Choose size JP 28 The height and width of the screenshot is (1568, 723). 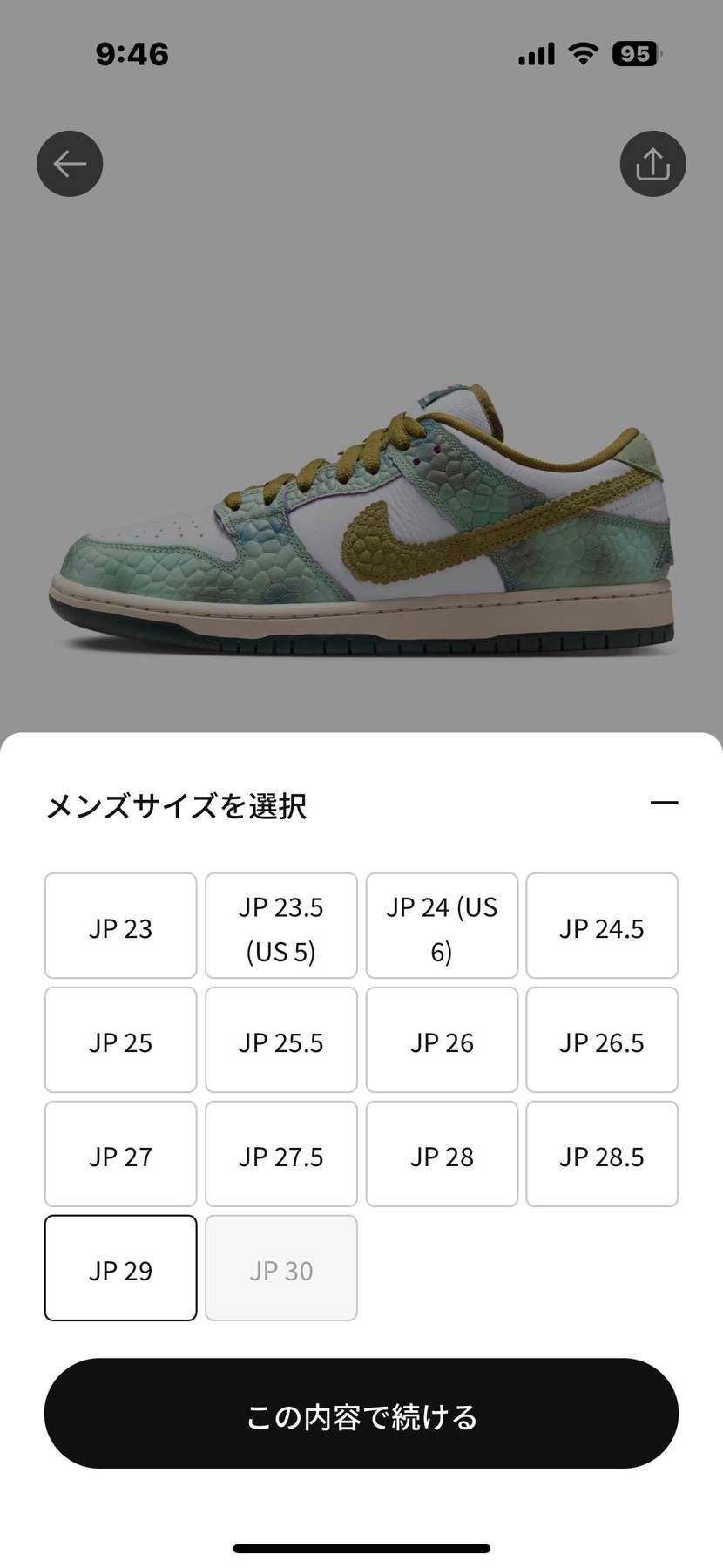(442, 1154)
